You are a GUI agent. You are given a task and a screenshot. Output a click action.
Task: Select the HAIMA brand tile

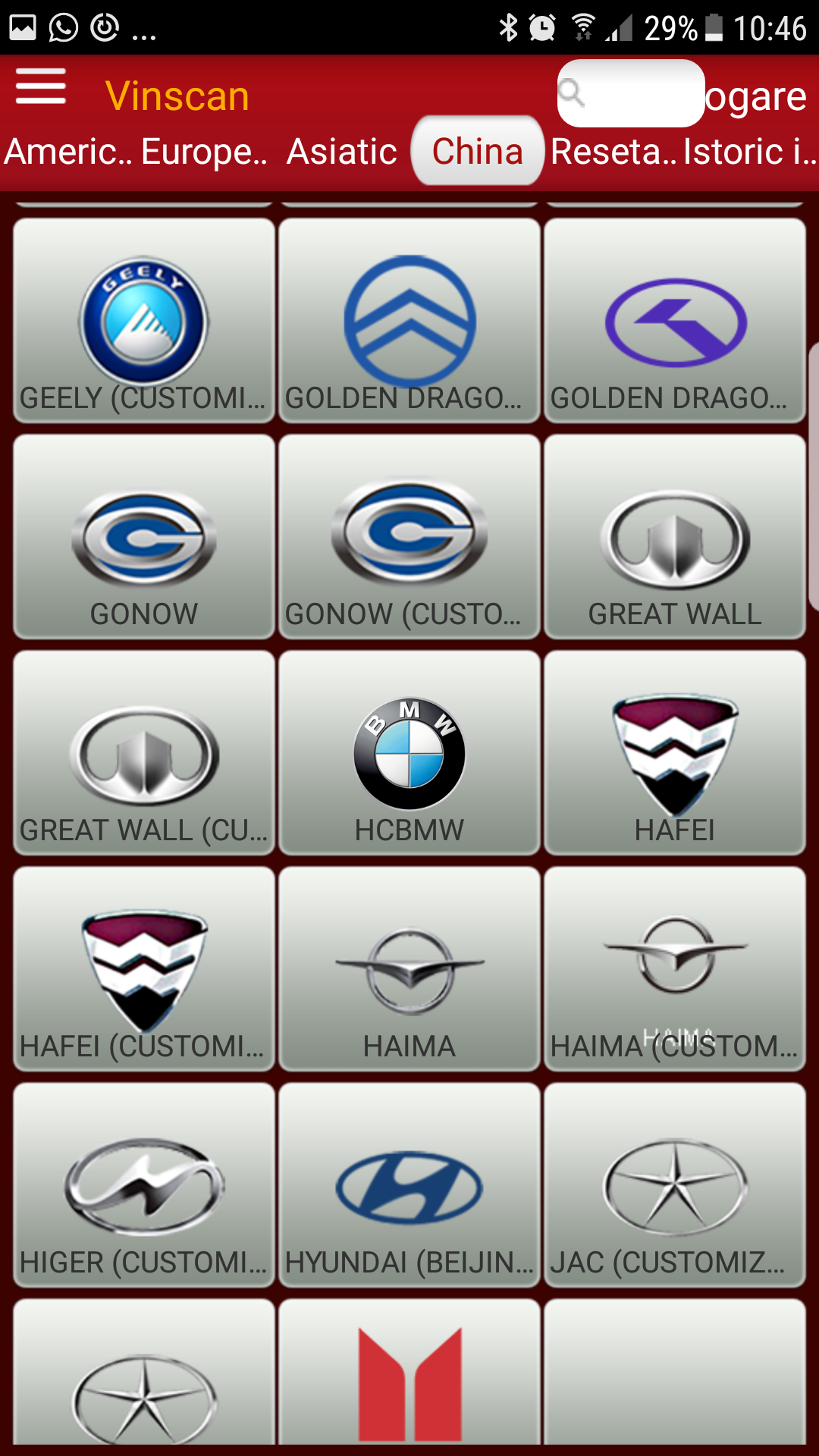(x=409, y=968)
